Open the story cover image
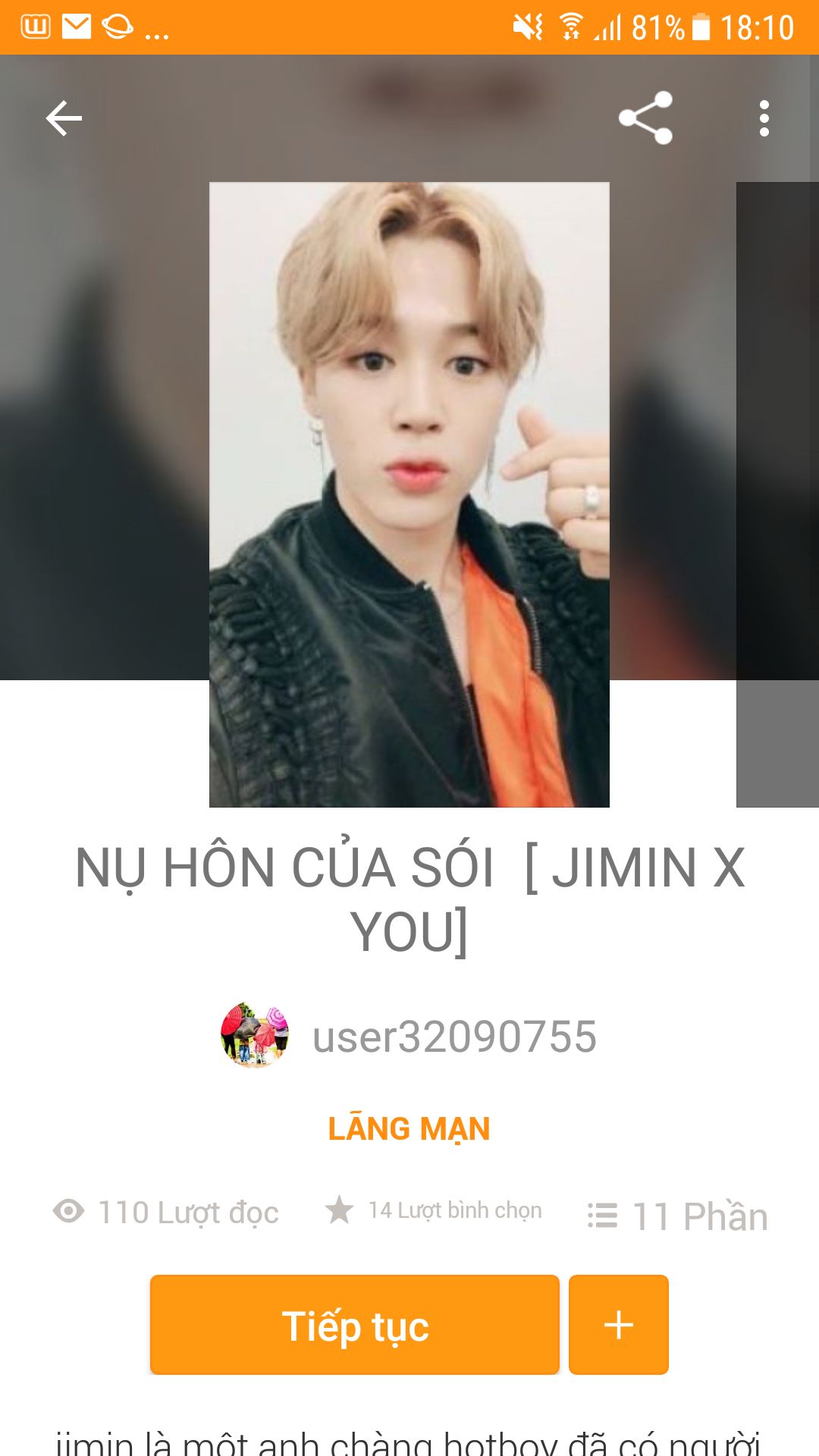 409,494
